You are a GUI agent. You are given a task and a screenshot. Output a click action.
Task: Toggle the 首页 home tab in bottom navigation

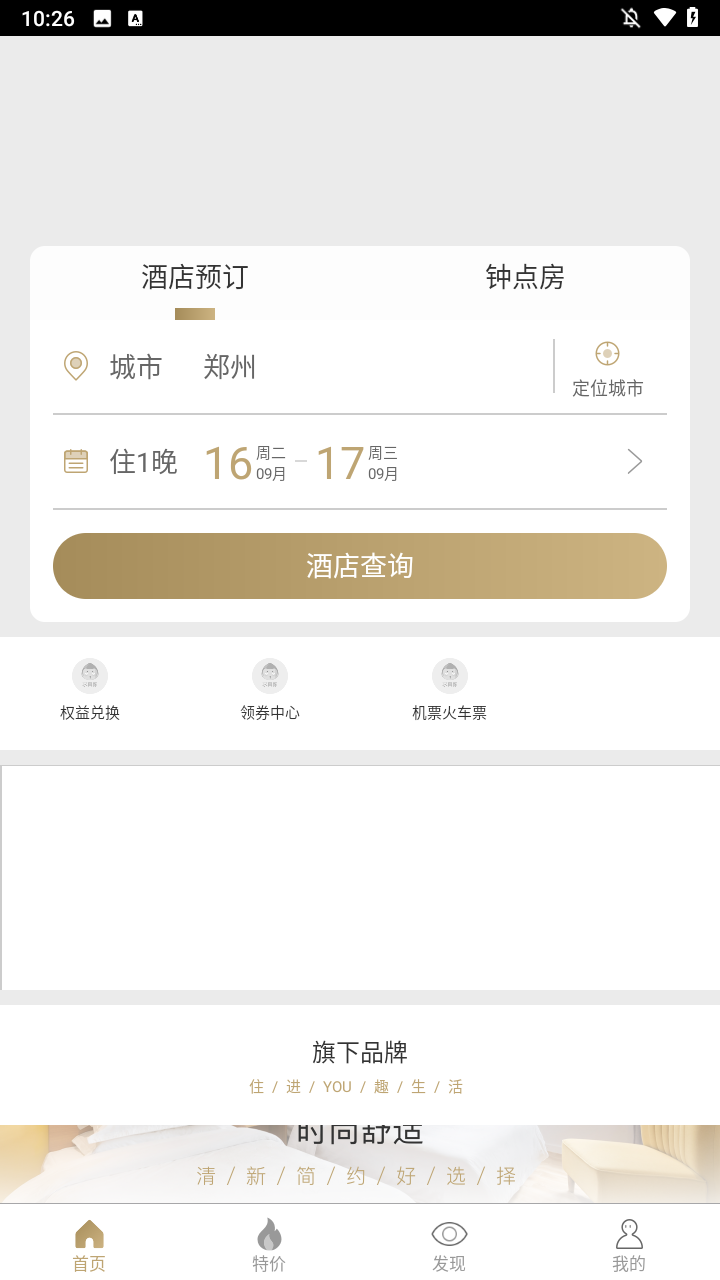[89, 1240]
